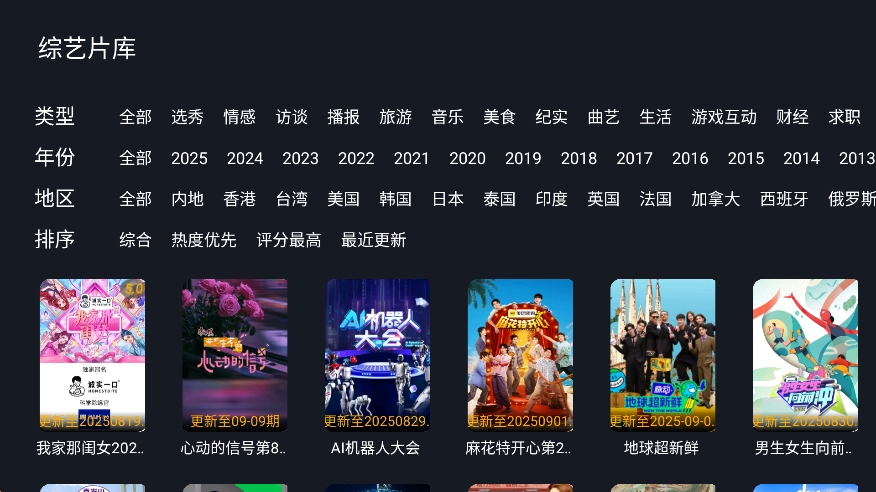Choose 旅游 in the type row
This screenshot has height=492, width=876.
tap(395, 117)
